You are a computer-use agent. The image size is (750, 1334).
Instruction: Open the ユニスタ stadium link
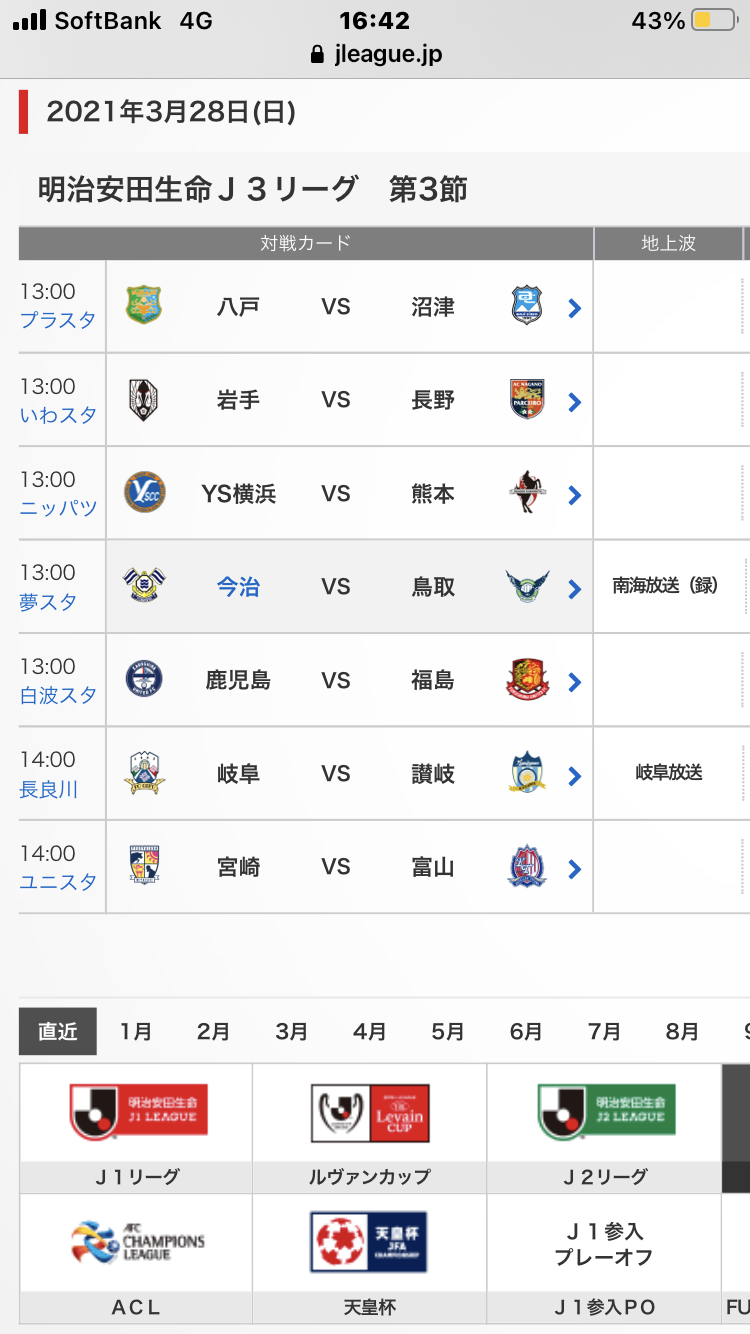[x=58, y=881]
